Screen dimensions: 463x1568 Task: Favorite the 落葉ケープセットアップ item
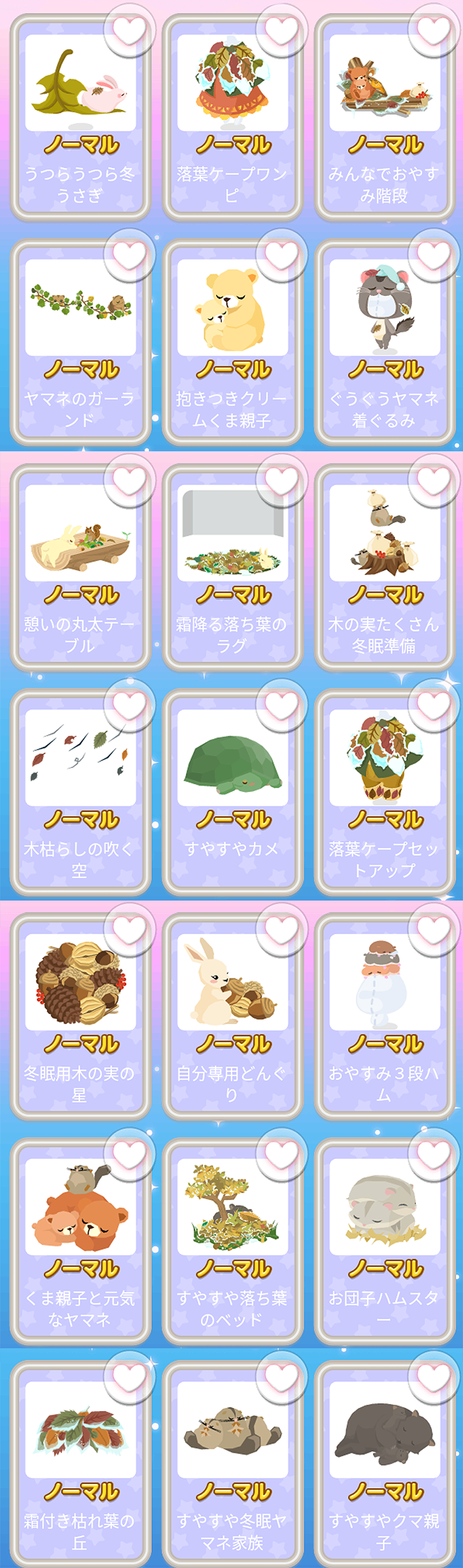click(433, 705)
